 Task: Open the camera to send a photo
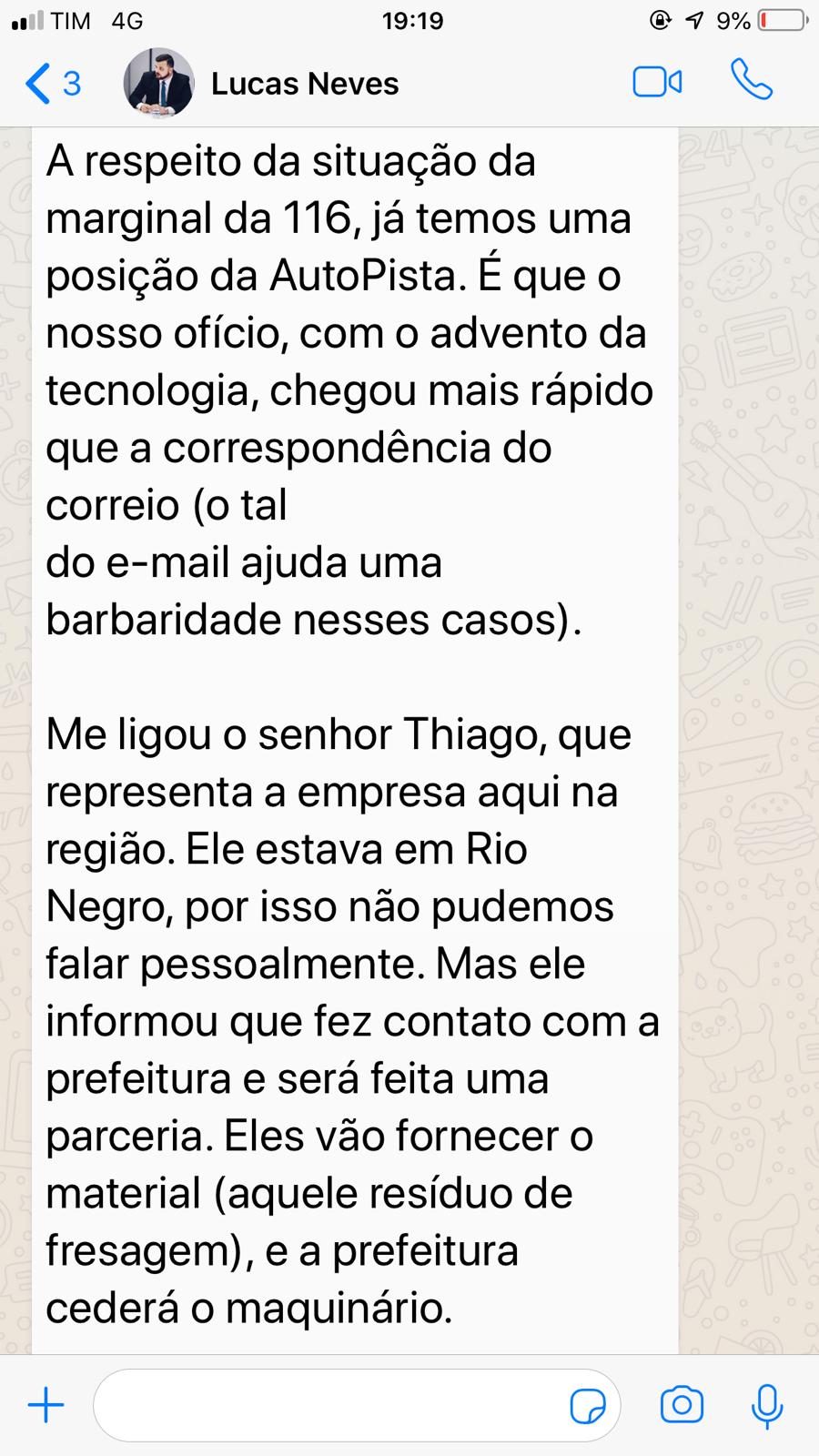point(682,1405)
